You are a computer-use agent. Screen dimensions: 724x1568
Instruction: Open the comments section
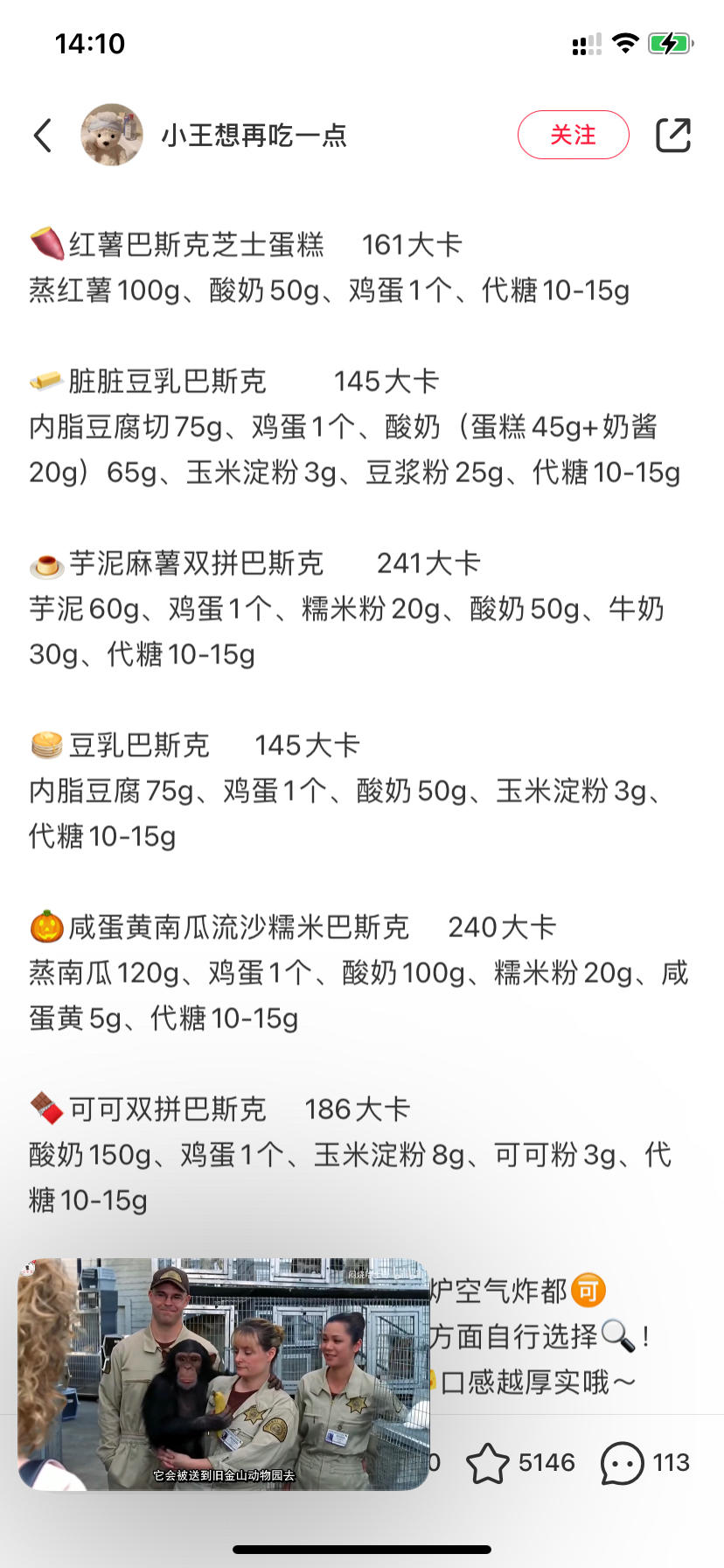point(623,1463)
